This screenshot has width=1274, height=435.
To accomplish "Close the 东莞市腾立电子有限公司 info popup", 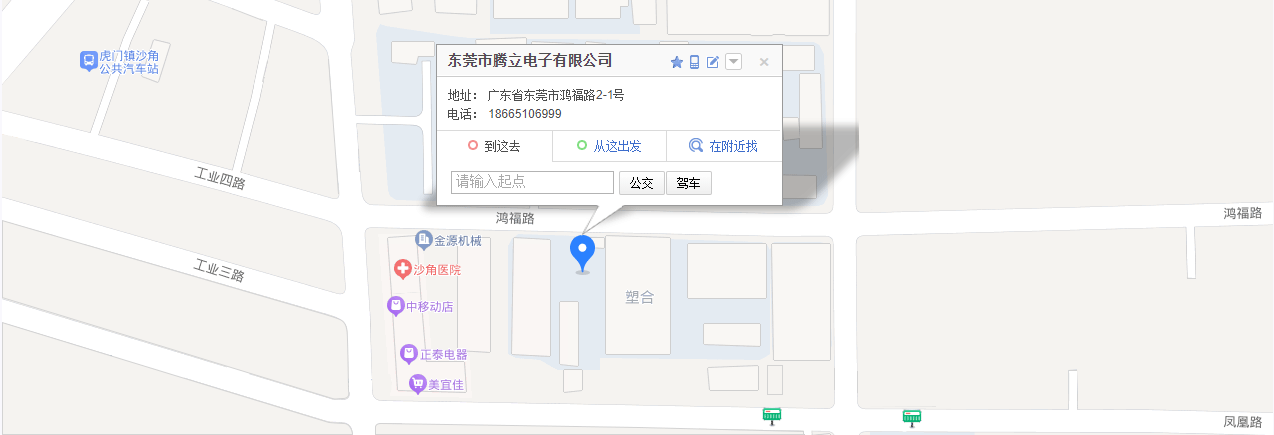I will click(764, 62).
